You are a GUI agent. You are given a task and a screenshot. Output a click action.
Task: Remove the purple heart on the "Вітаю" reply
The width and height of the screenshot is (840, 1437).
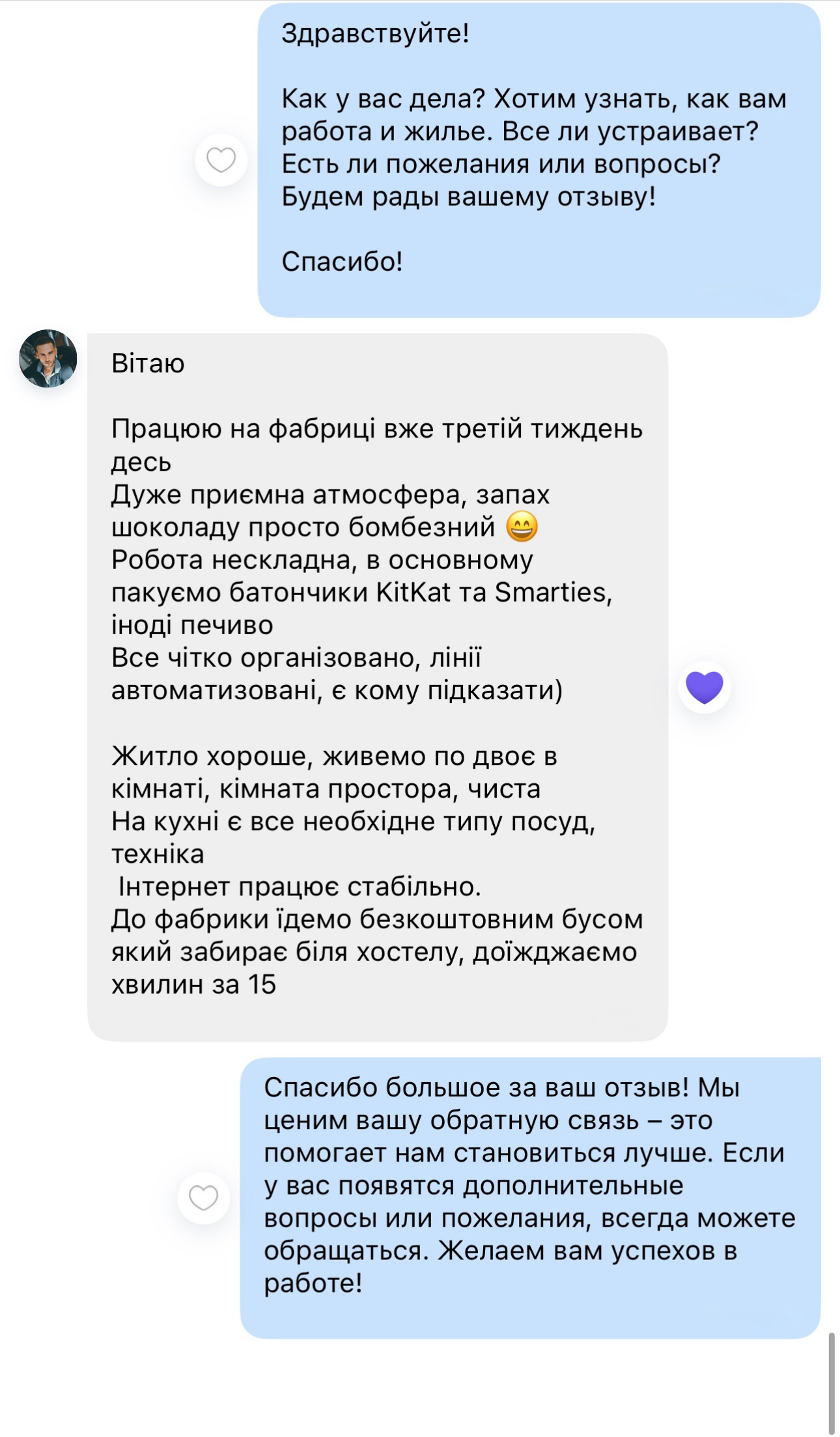(705, 687)
